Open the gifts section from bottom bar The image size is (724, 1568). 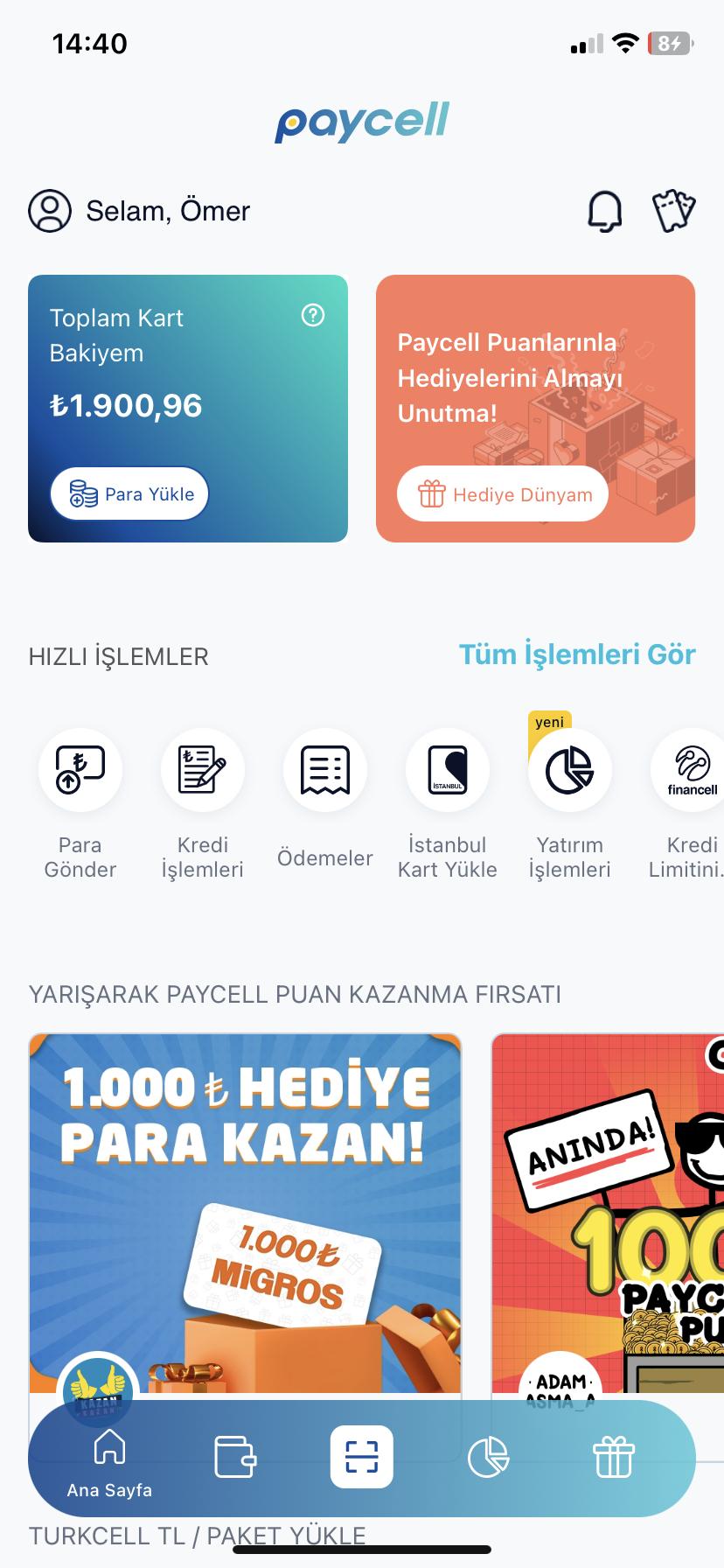[x=612, y=1455]
